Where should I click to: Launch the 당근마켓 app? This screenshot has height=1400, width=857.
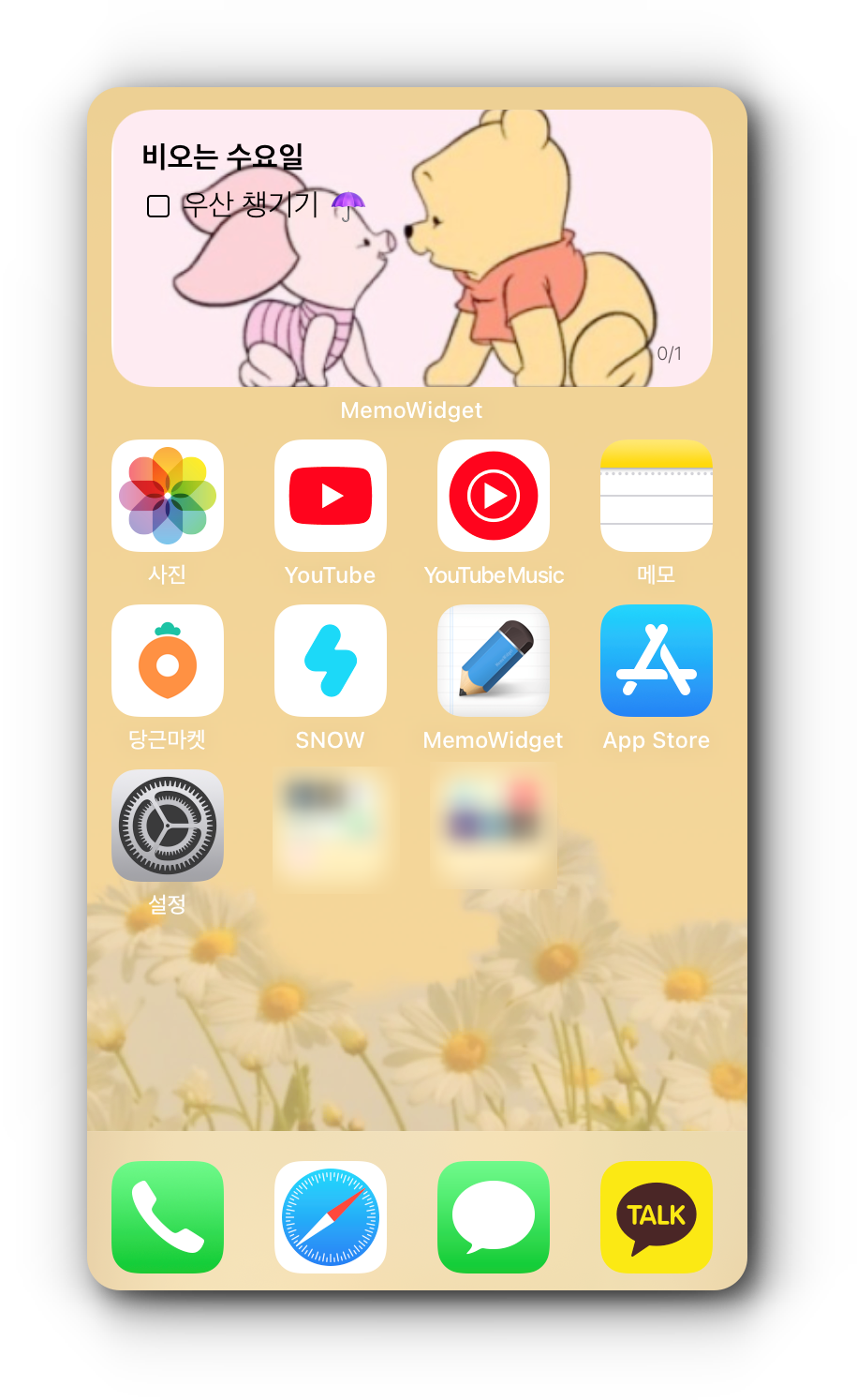click(x=168, y=661)
